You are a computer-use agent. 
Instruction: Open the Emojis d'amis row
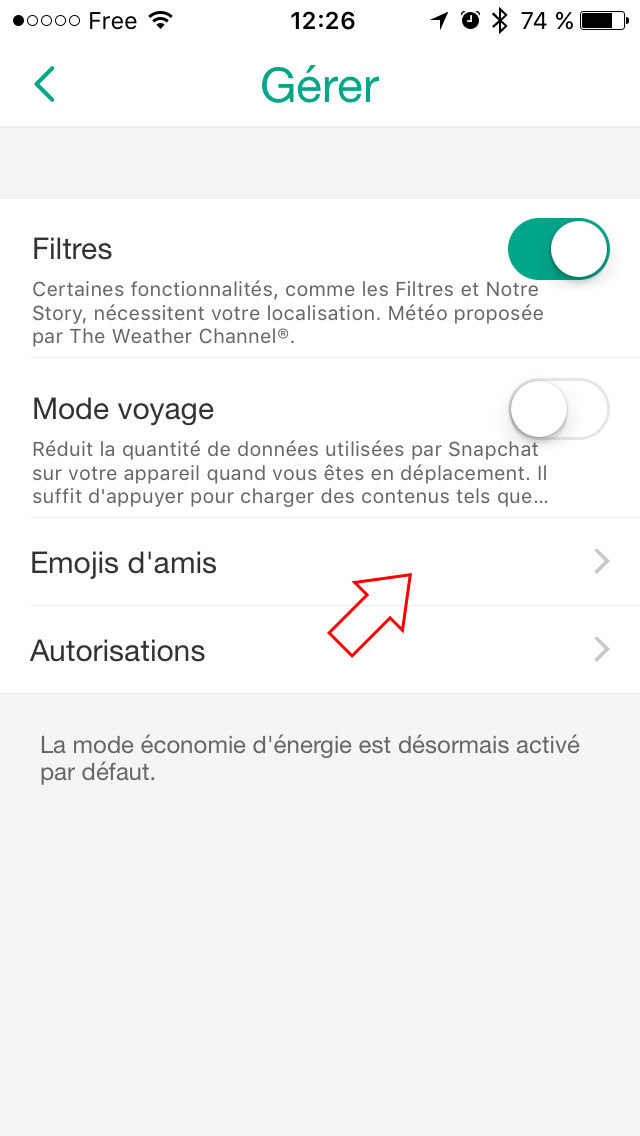(x=320, y=562)
